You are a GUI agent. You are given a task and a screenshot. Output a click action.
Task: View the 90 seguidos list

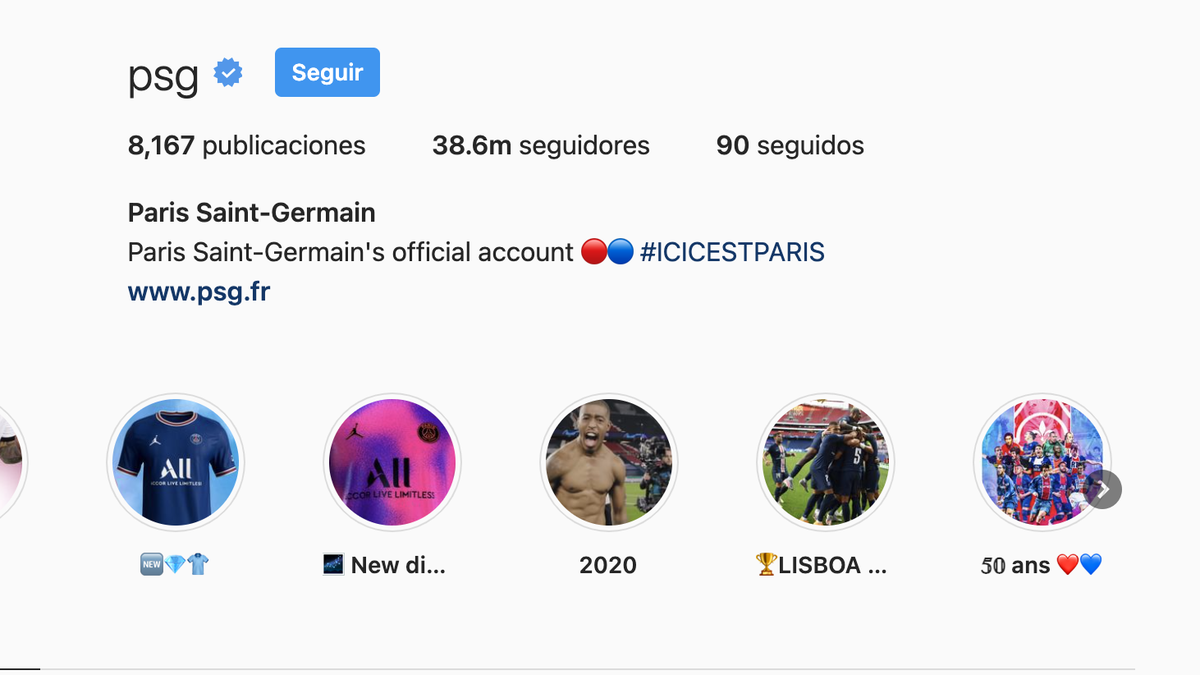[x=790, y=146]
